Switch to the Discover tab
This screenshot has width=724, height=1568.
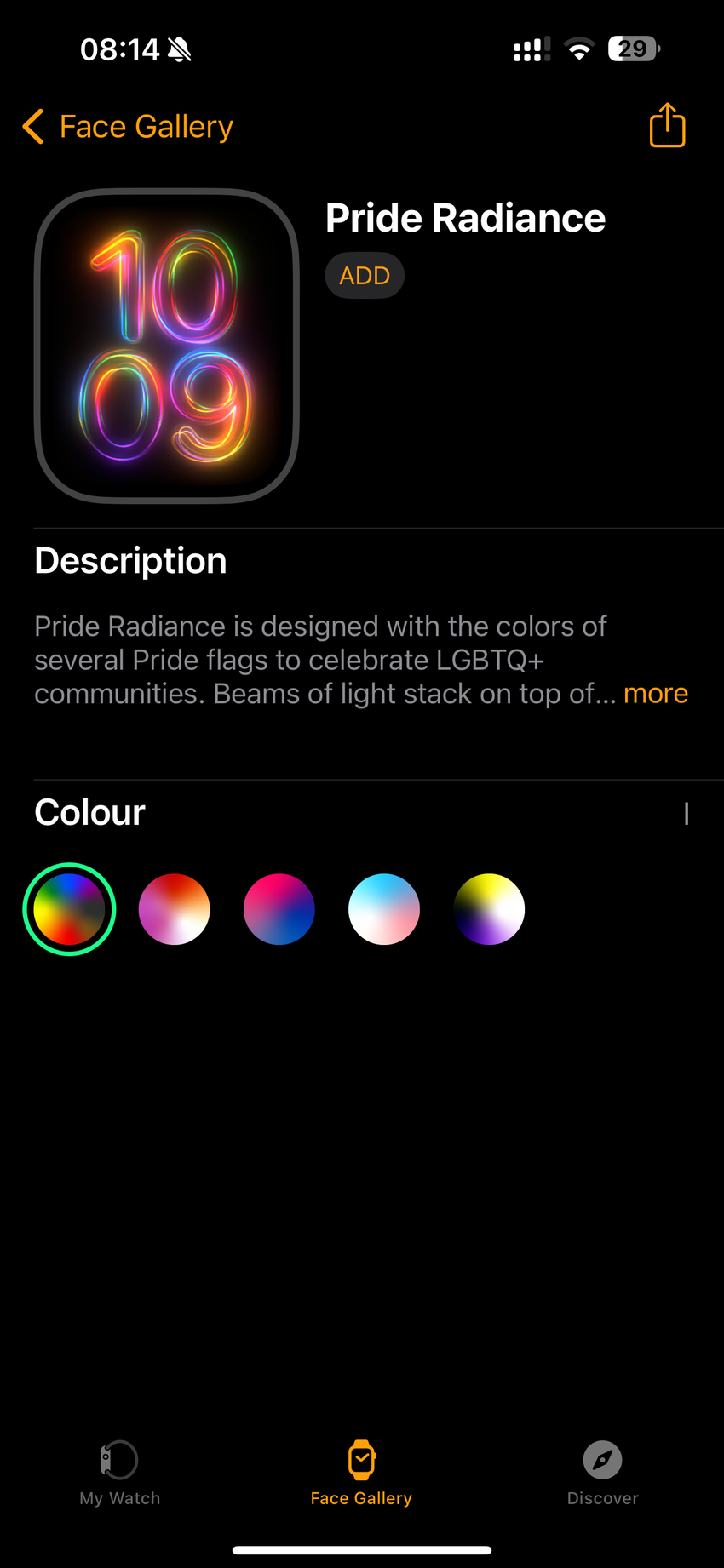602,1473
